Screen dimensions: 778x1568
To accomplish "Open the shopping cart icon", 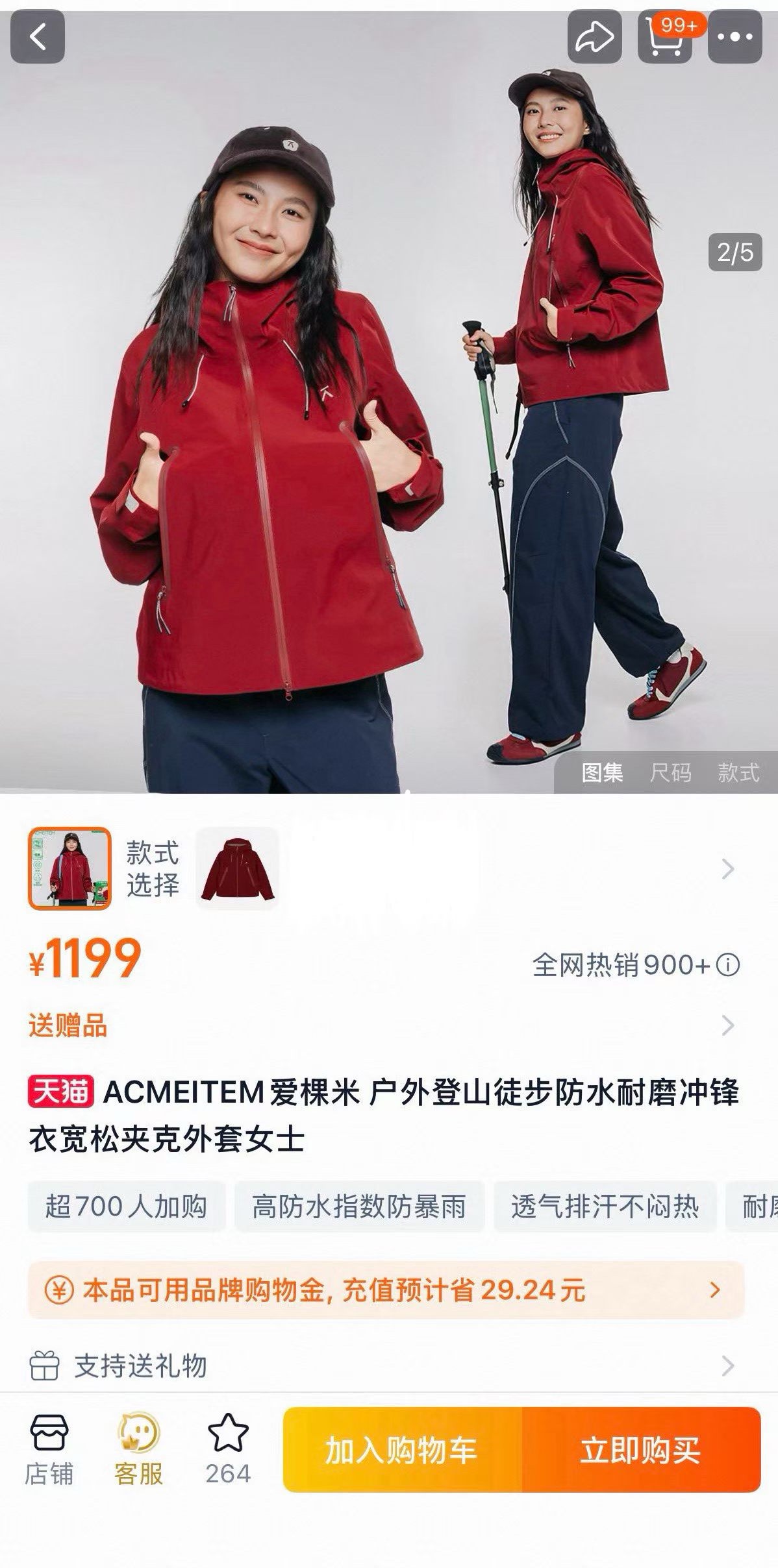I will pyautogui.click(x=665, y=36).
